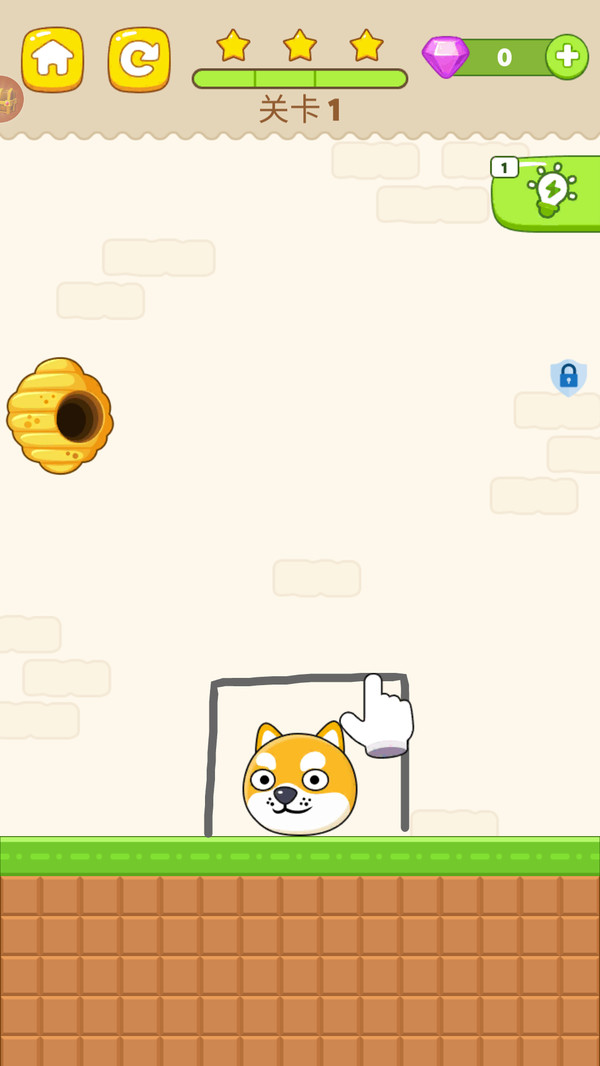The width and height of the screenshot is (600, 1066).
Task: Restart the level with the retry button
Action: point(139,60)
